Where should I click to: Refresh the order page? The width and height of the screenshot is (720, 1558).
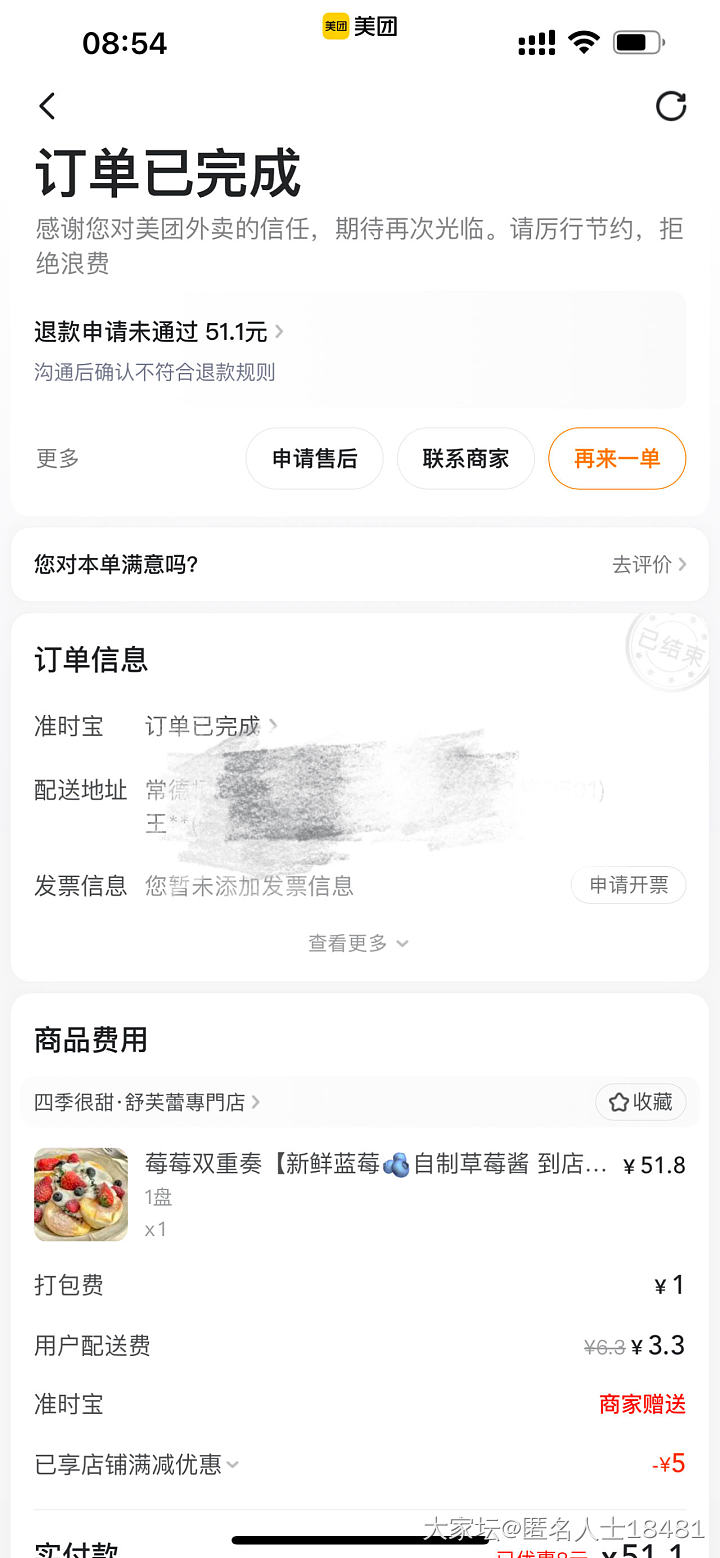pos(670,106)
